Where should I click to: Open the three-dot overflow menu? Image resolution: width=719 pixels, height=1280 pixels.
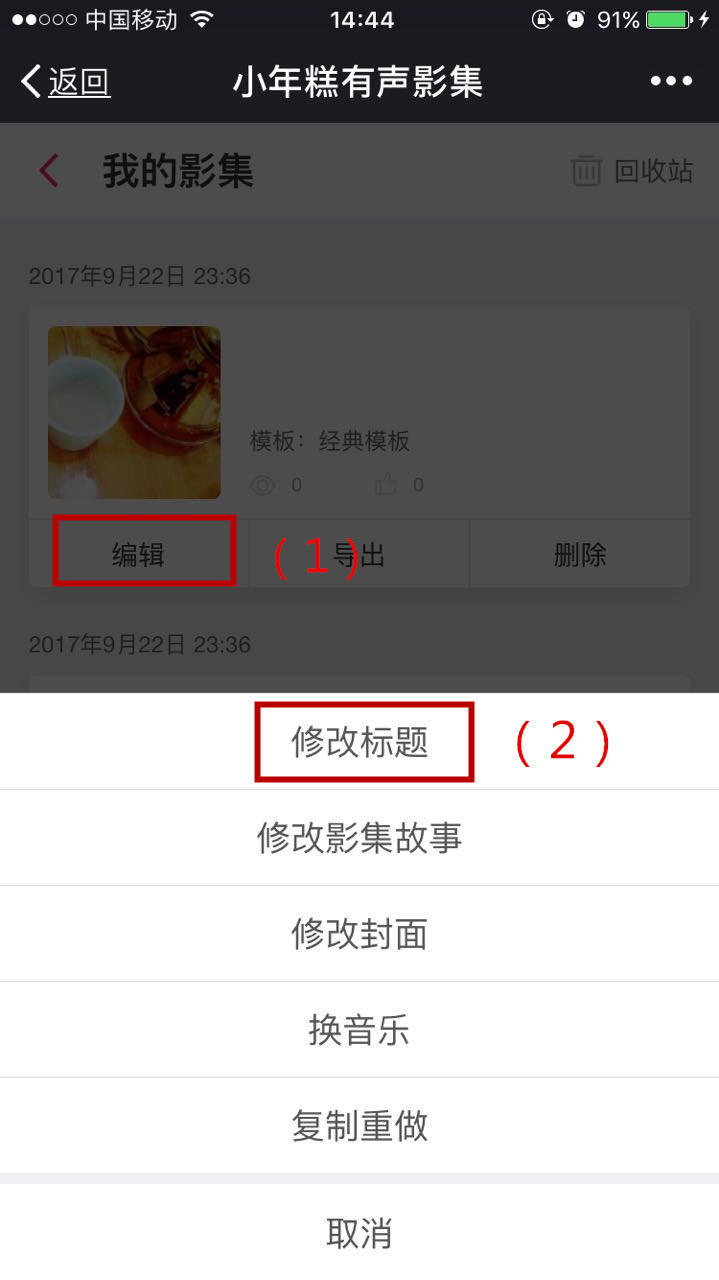coord(671,82)
